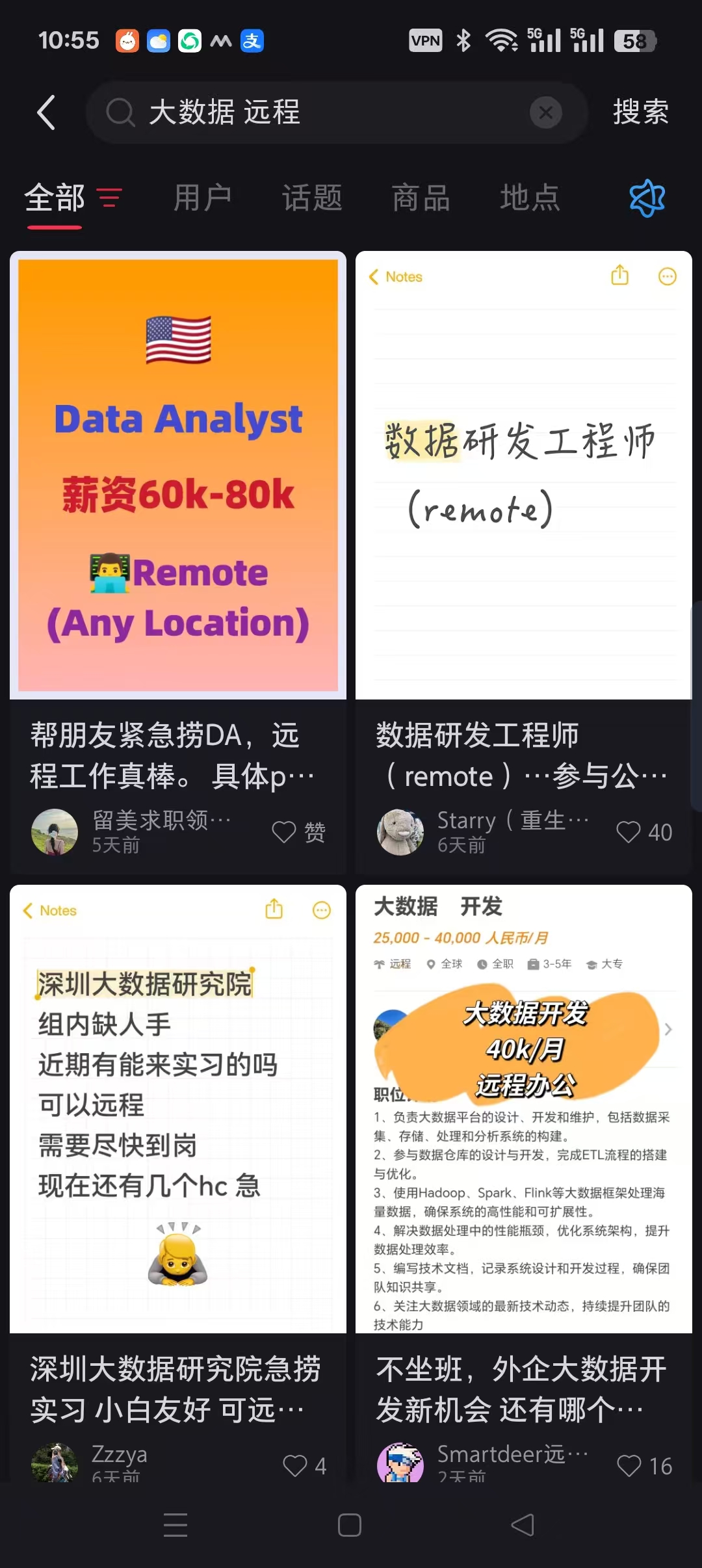Image resolution: width=702 pixels, height=1568 pixels.
Task: Like Starry's post with 40 likes
Action: coord(644,832)
